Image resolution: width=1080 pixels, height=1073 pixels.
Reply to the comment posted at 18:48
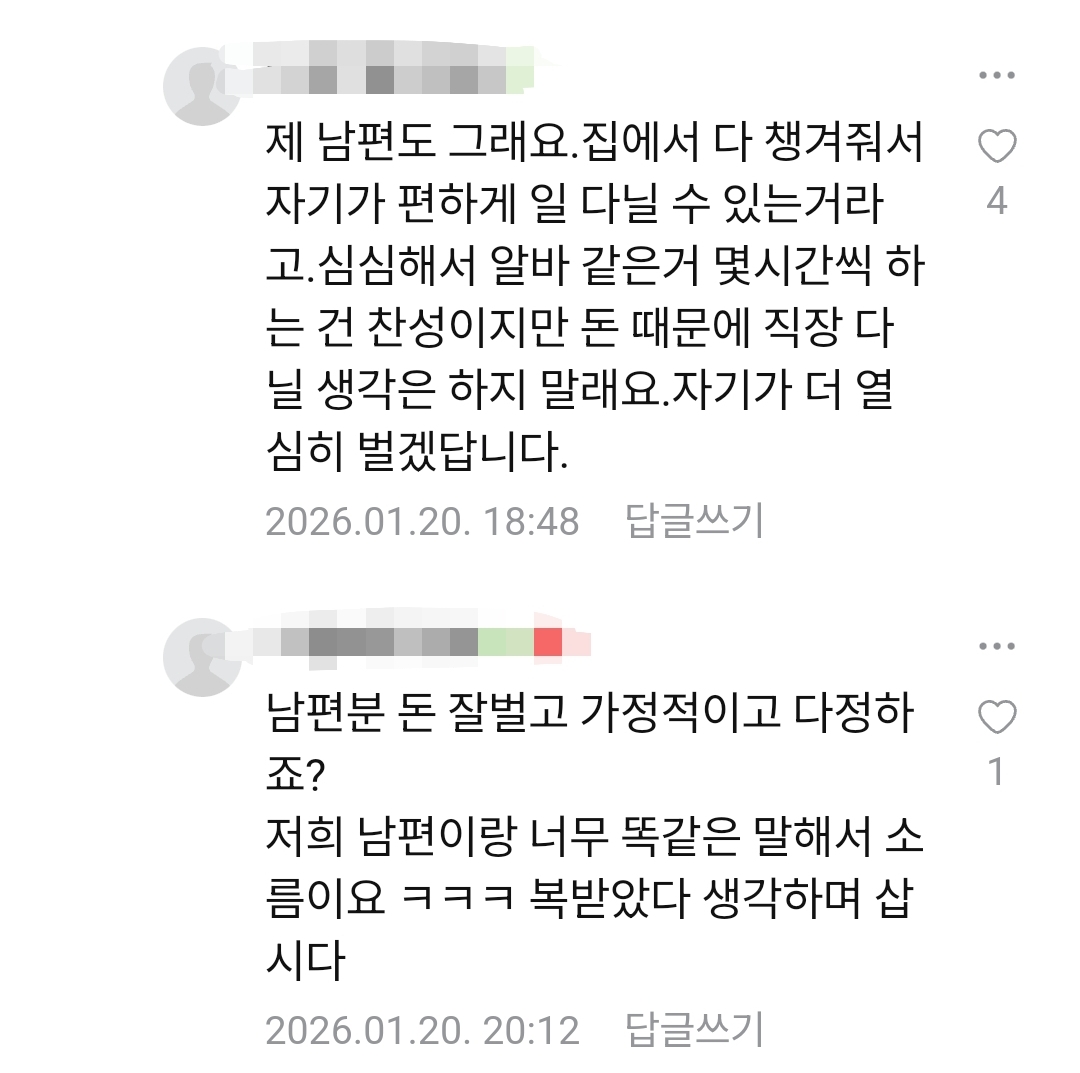tap(694, 521)
